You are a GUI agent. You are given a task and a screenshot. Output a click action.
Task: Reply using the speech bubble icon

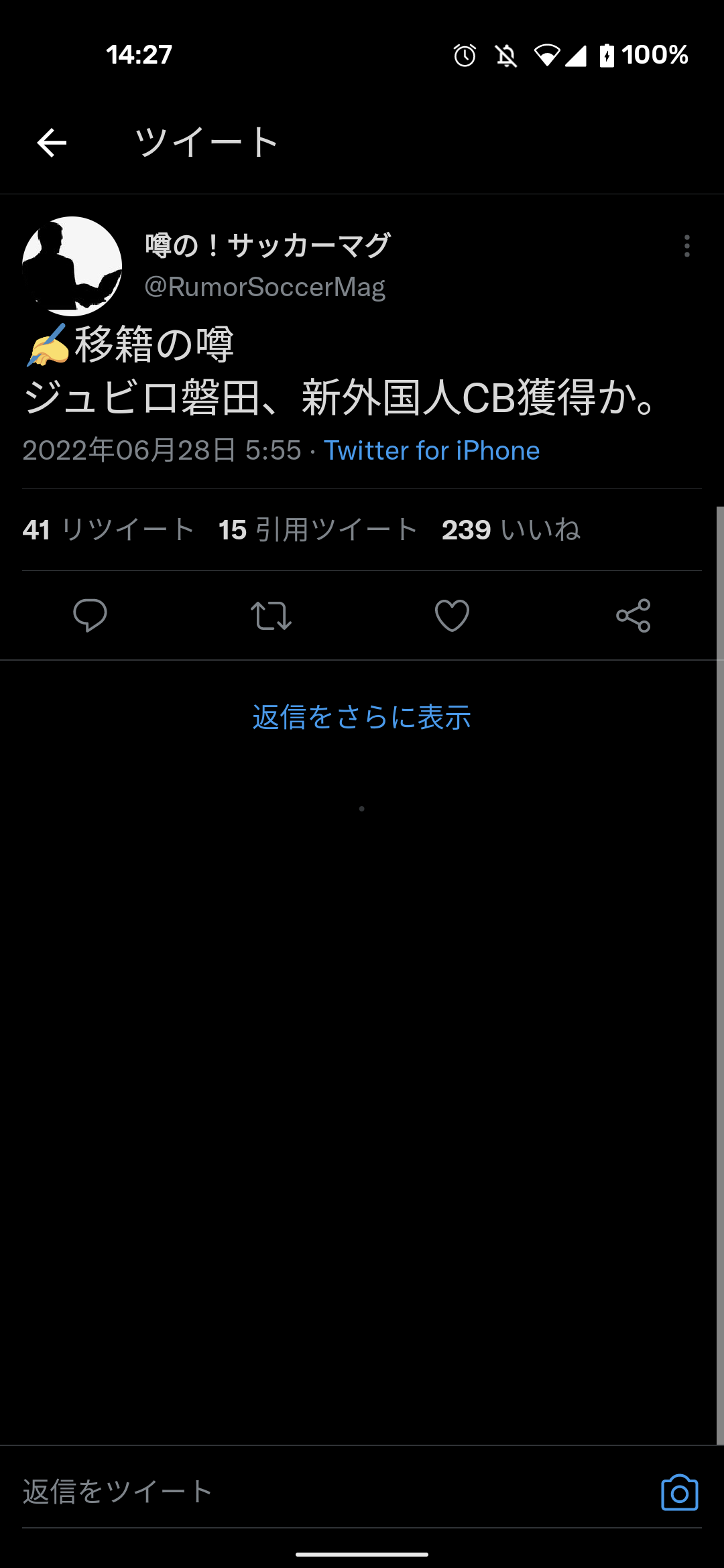coord(90,615)
